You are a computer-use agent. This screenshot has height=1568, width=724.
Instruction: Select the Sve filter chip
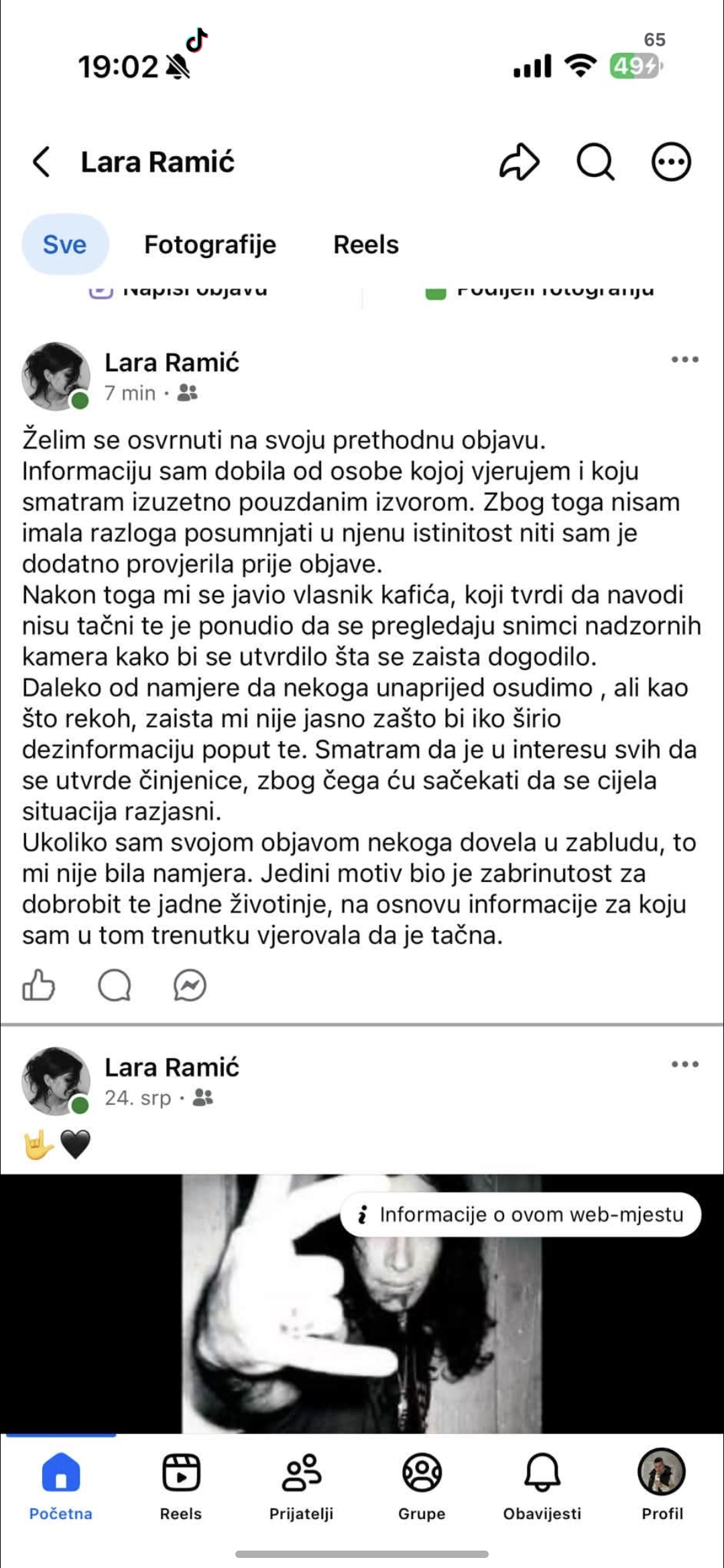(65, 245)
